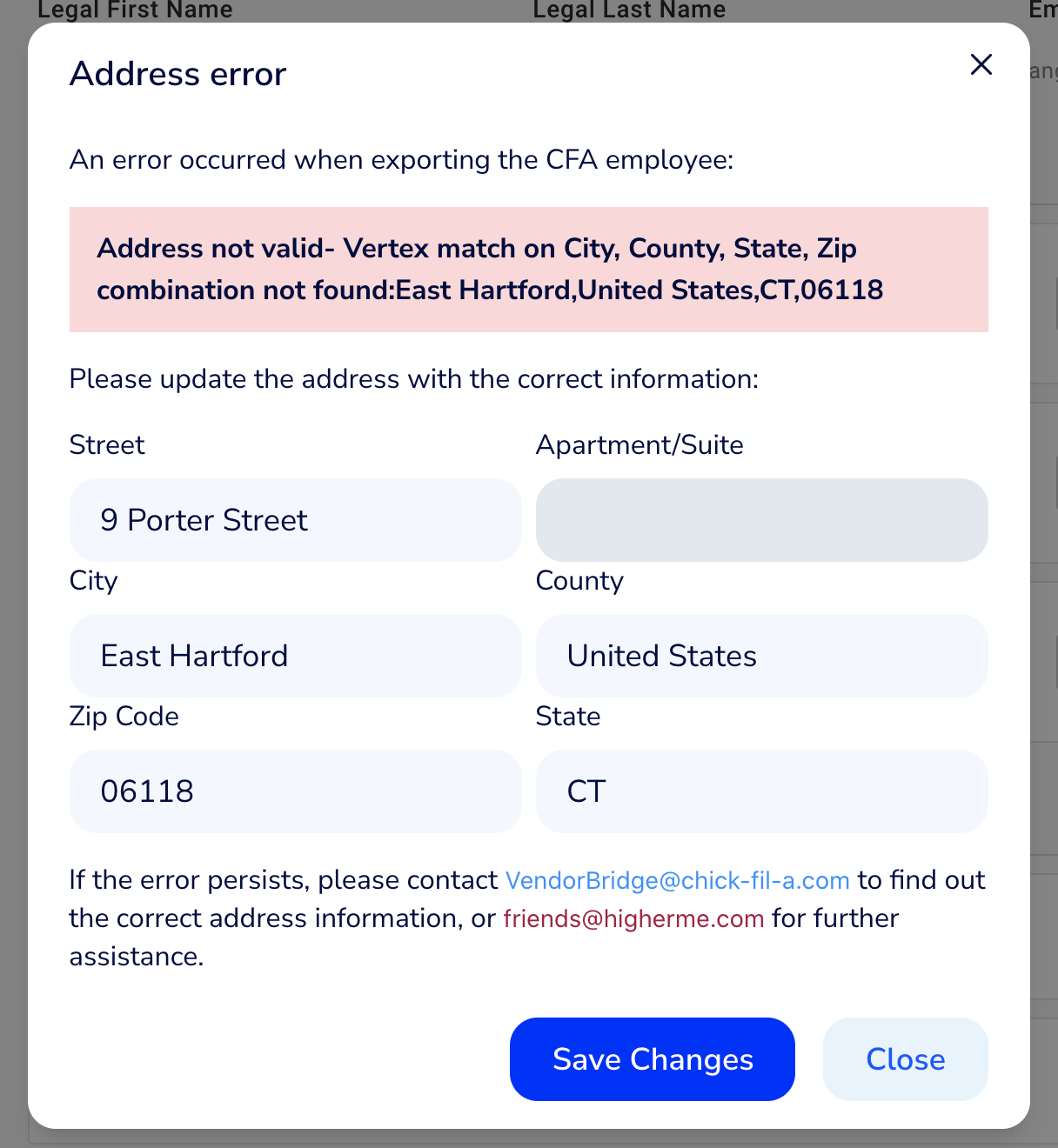Edit the Zip Code field 06118
This screenshot has height=1148, width=1058.
click(x=295, y=791)
